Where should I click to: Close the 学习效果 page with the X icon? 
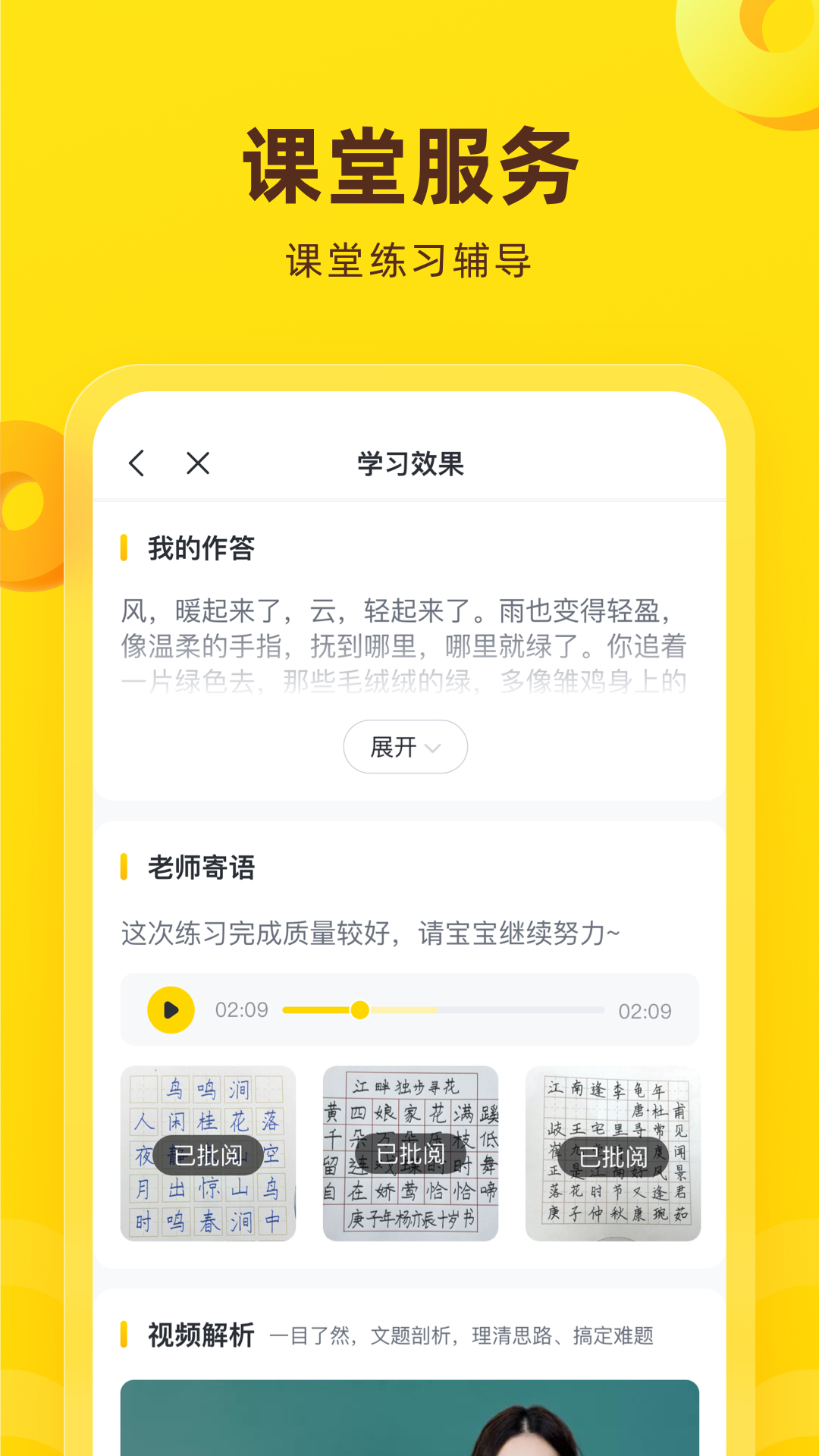pos(197,463)
